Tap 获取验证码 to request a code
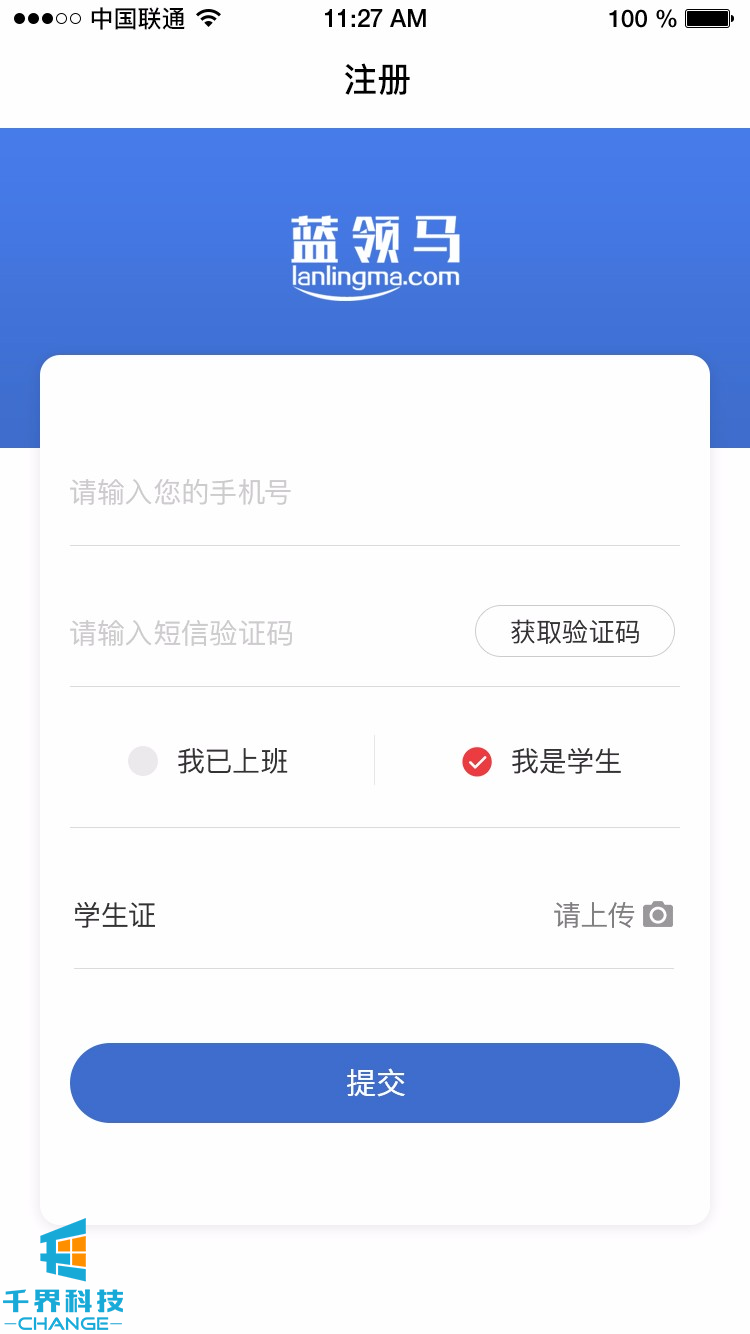750x1334 pixels. click(575, 632)
